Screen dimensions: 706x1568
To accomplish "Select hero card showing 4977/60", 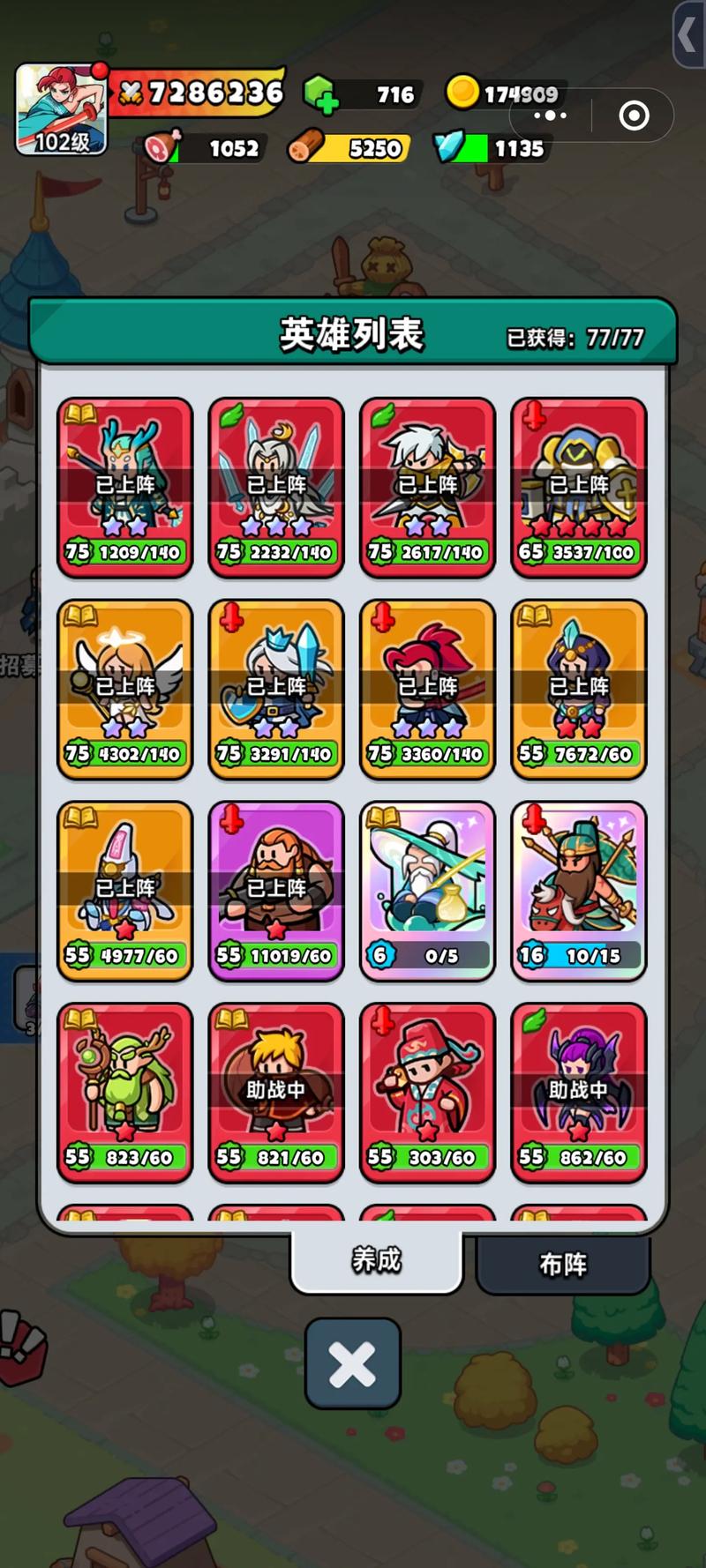I will 125,891.
